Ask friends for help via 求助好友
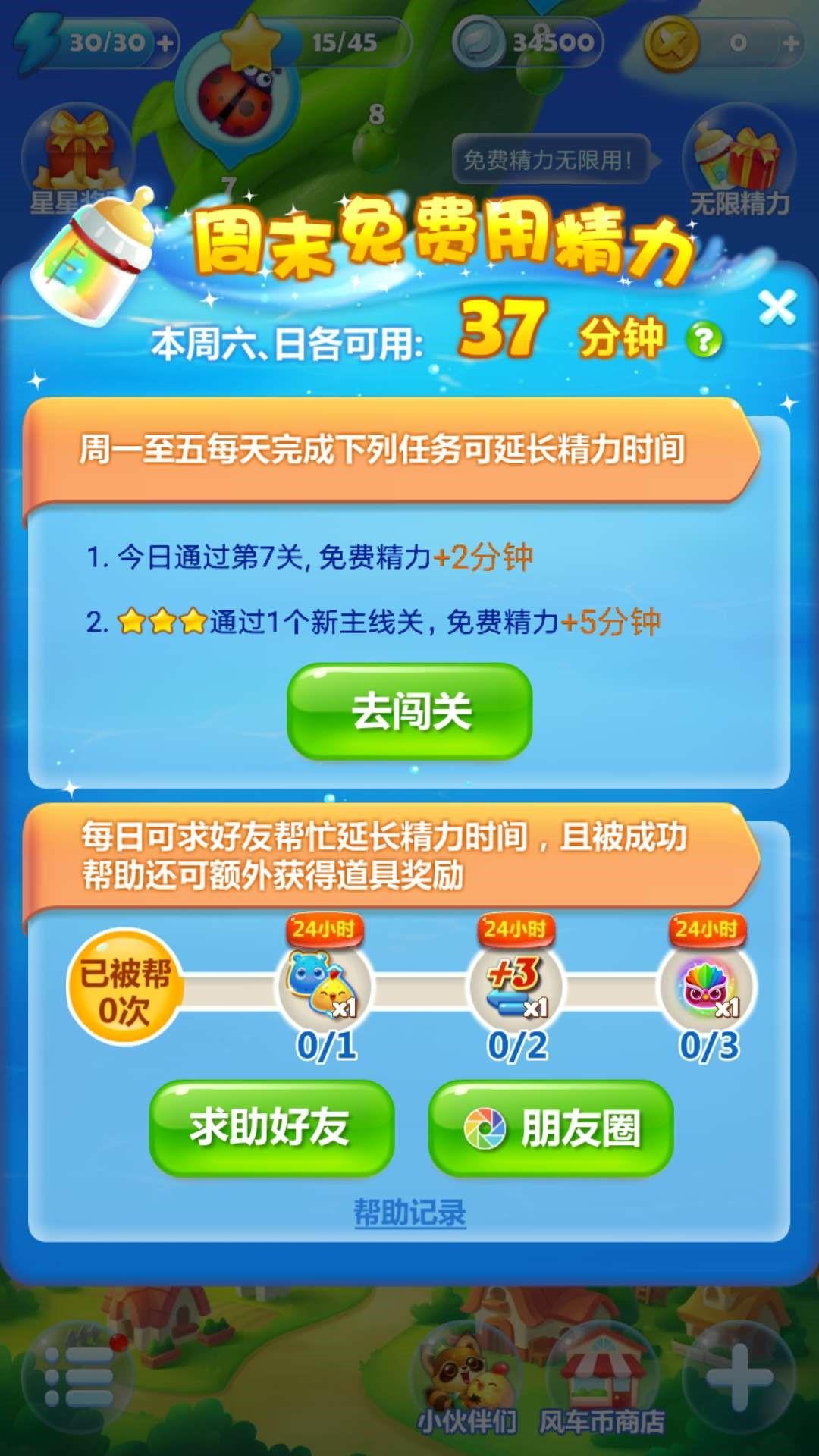Viewport: 819px width, 1456px height. click(x=271, y=1128)
